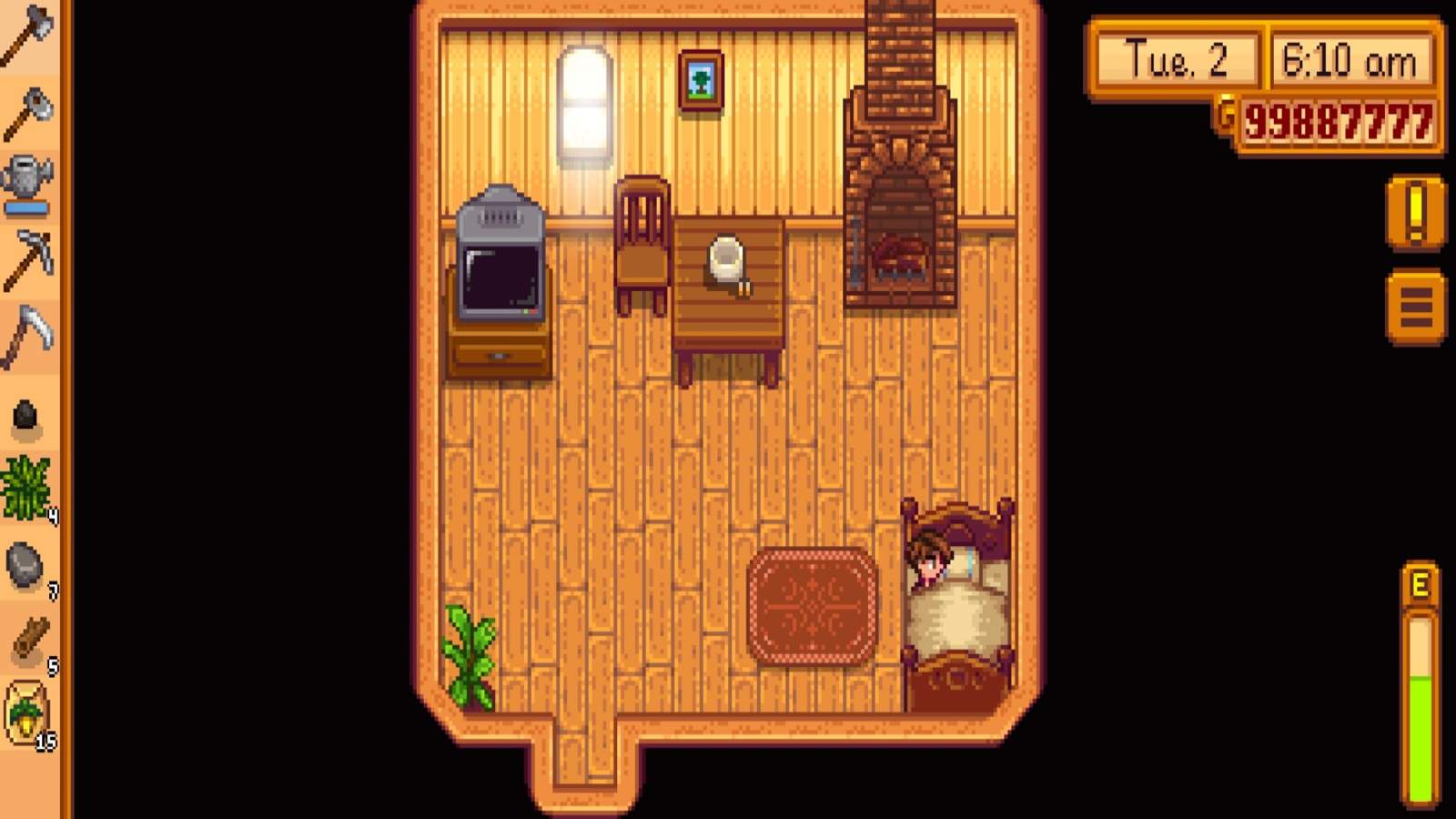Select the wood stack of 5
1456x819 pixels.
coord(27,641)
